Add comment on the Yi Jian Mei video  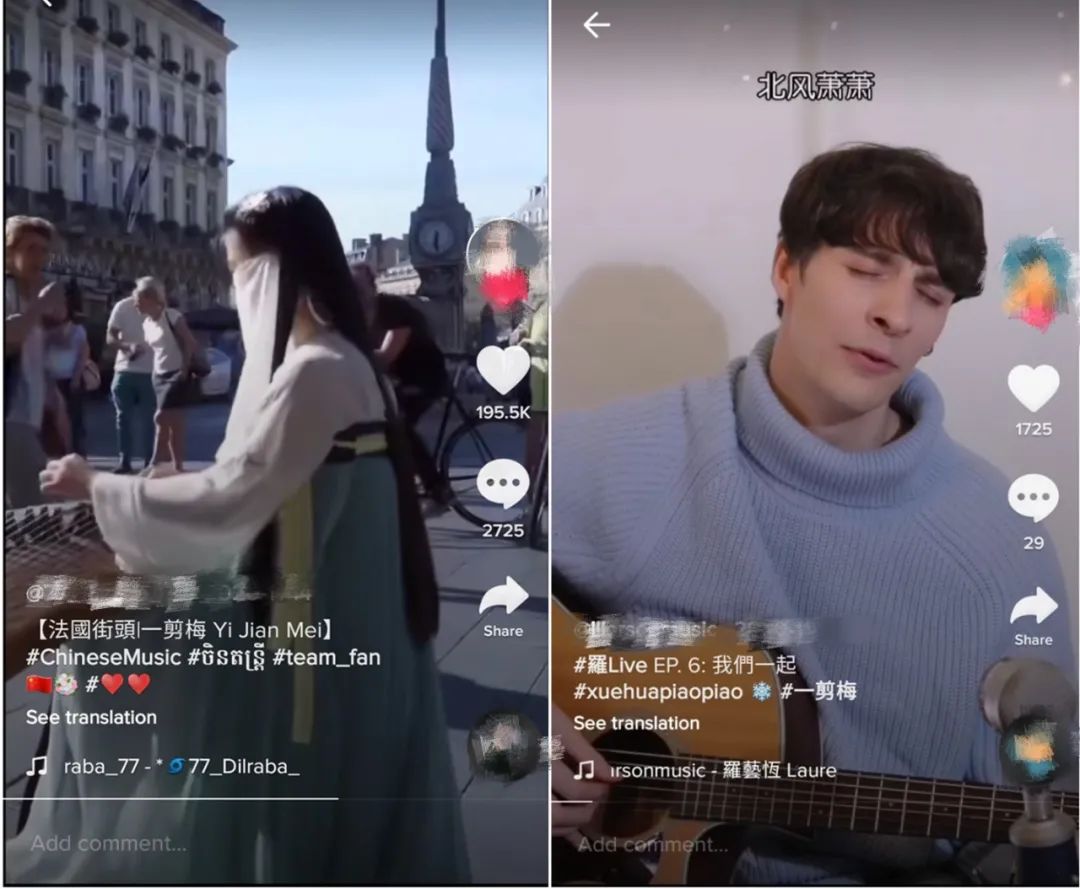[x=108, y=843]
